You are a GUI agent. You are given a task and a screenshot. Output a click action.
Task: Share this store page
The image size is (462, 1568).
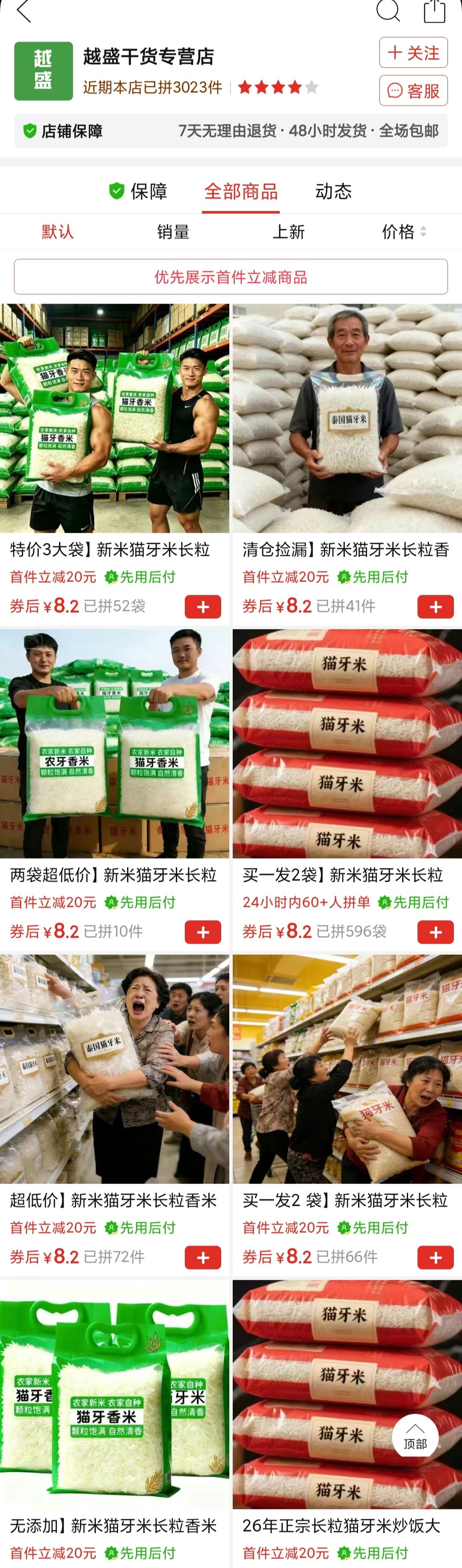tap(434, 11)
